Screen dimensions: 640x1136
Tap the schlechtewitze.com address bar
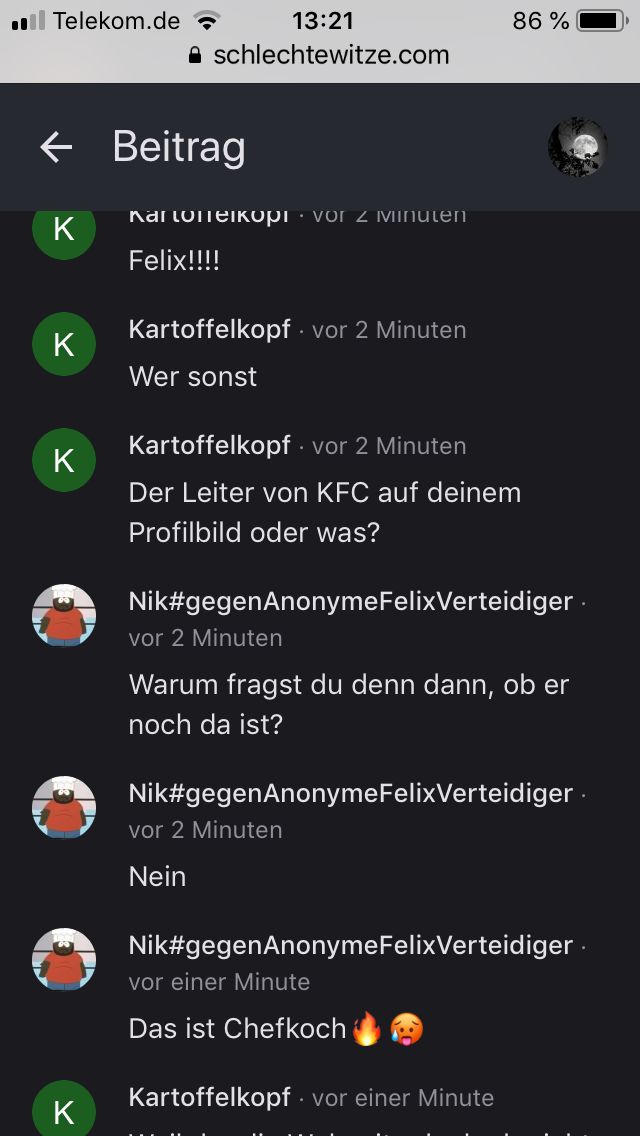pyautogui.click(x=320, y=55)
